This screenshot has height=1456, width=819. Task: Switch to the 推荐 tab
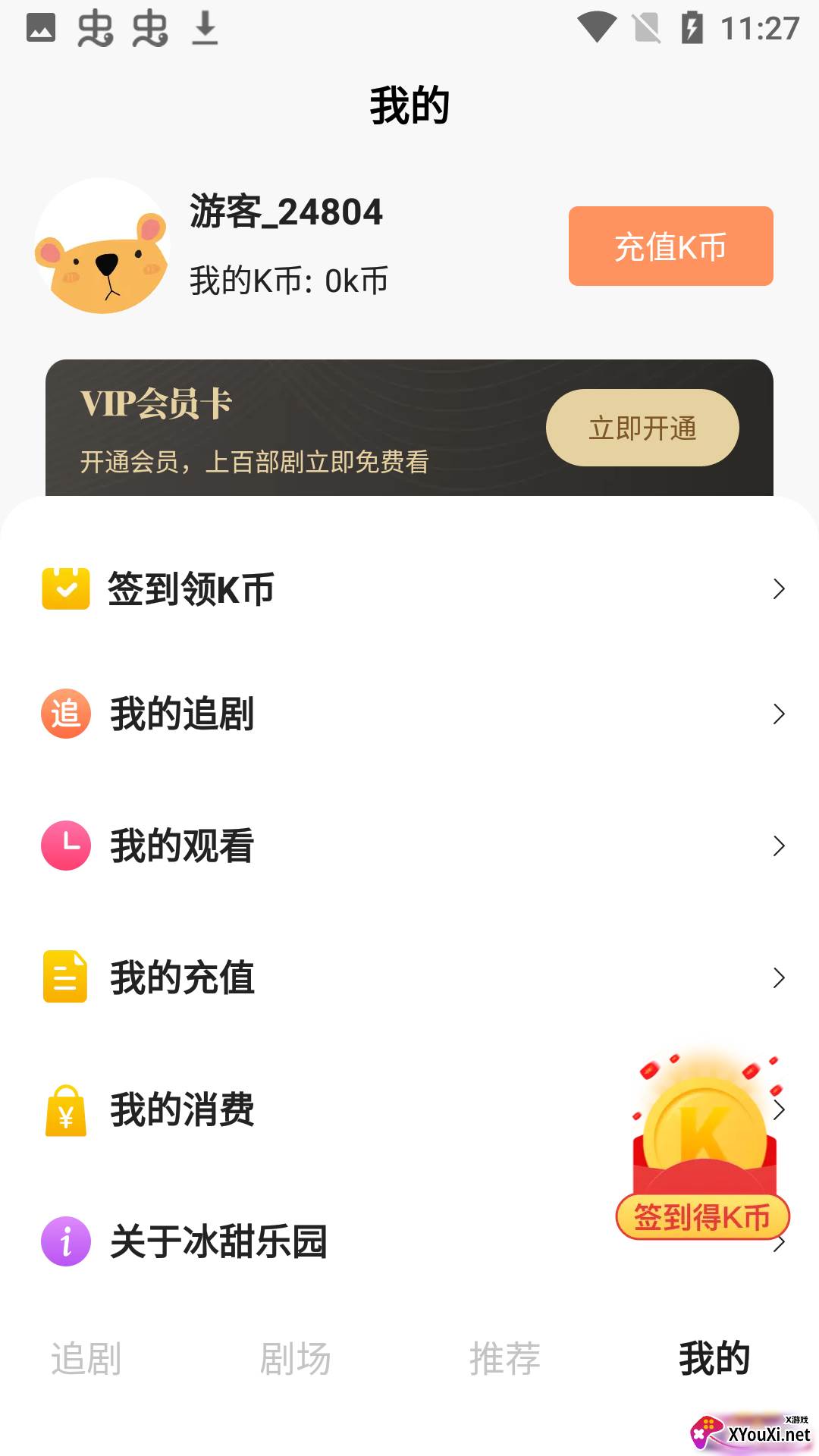(x=504, y=1358)
